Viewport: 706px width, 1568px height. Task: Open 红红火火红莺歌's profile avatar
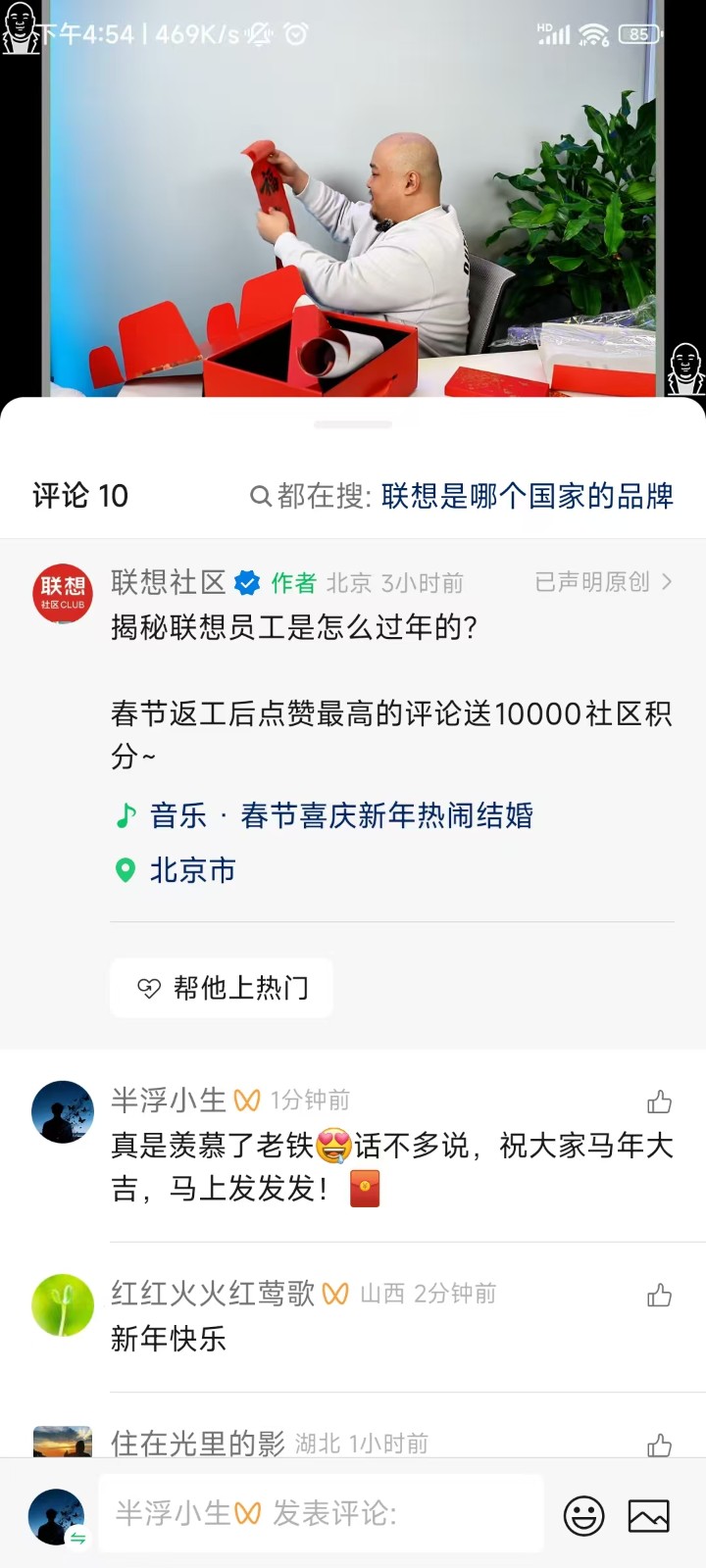tap(63, 1305)
